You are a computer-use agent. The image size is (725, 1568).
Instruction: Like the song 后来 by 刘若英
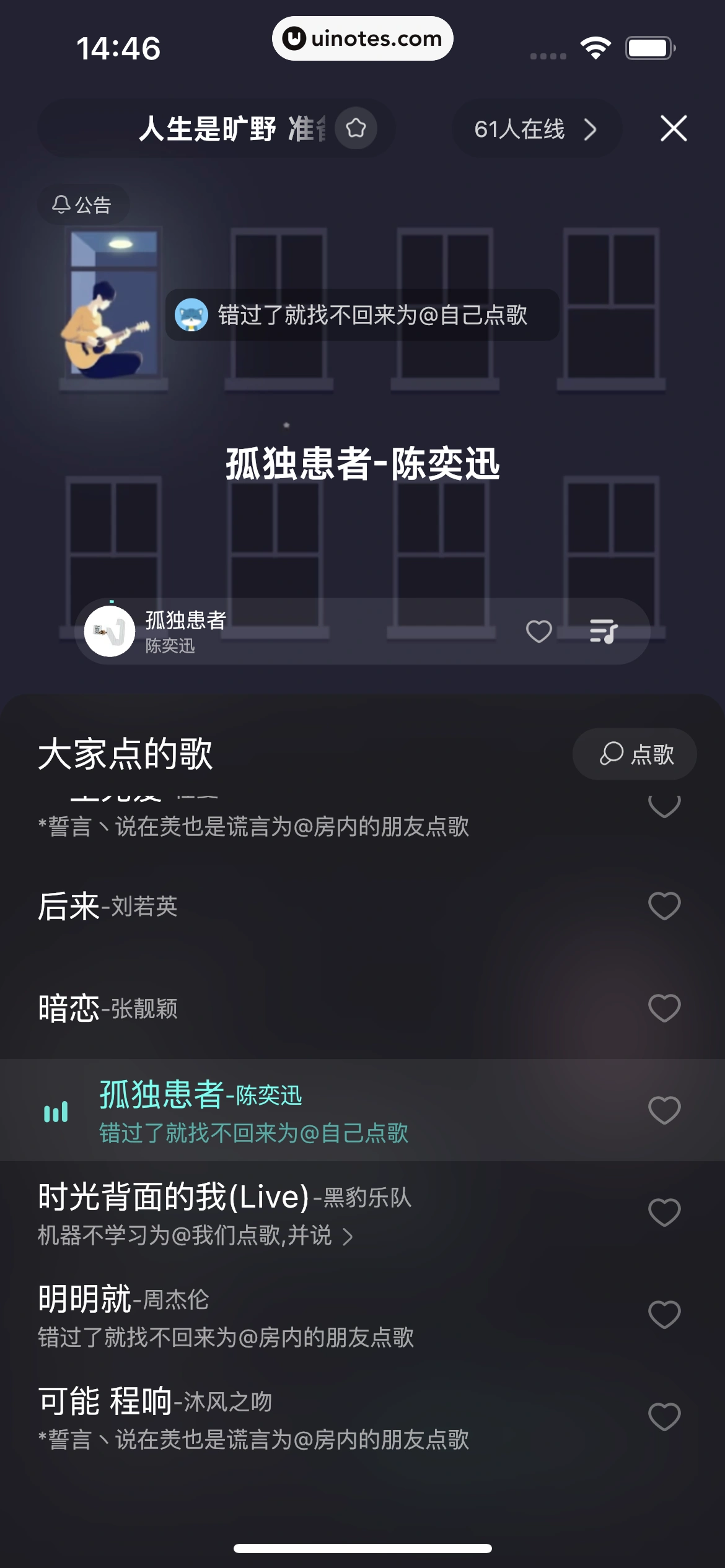tap(664, 906)
